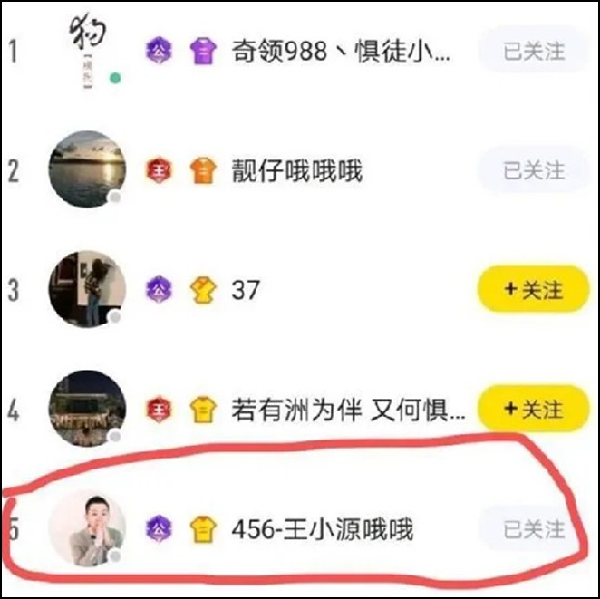Tap 已关注 next to 靓仔哦哦哦

click(532, 170)
